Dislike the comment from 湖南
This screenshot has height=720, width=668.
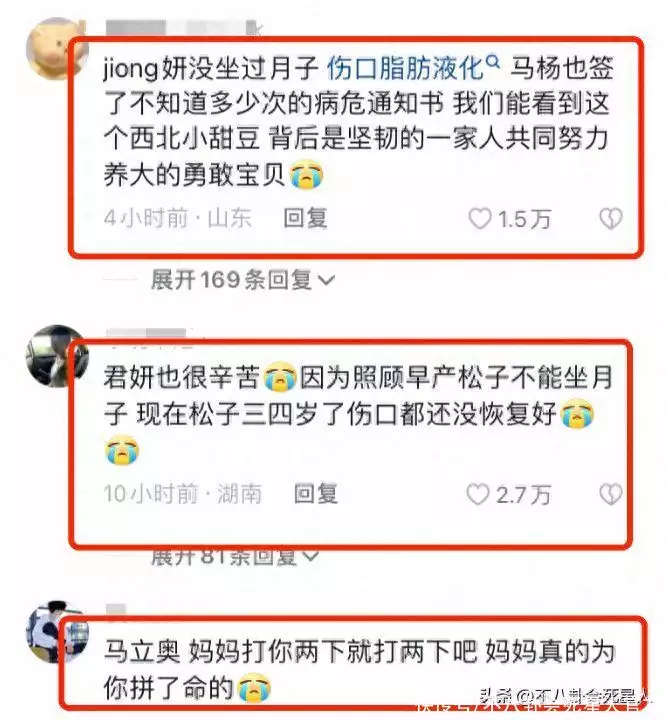(610, 494)
